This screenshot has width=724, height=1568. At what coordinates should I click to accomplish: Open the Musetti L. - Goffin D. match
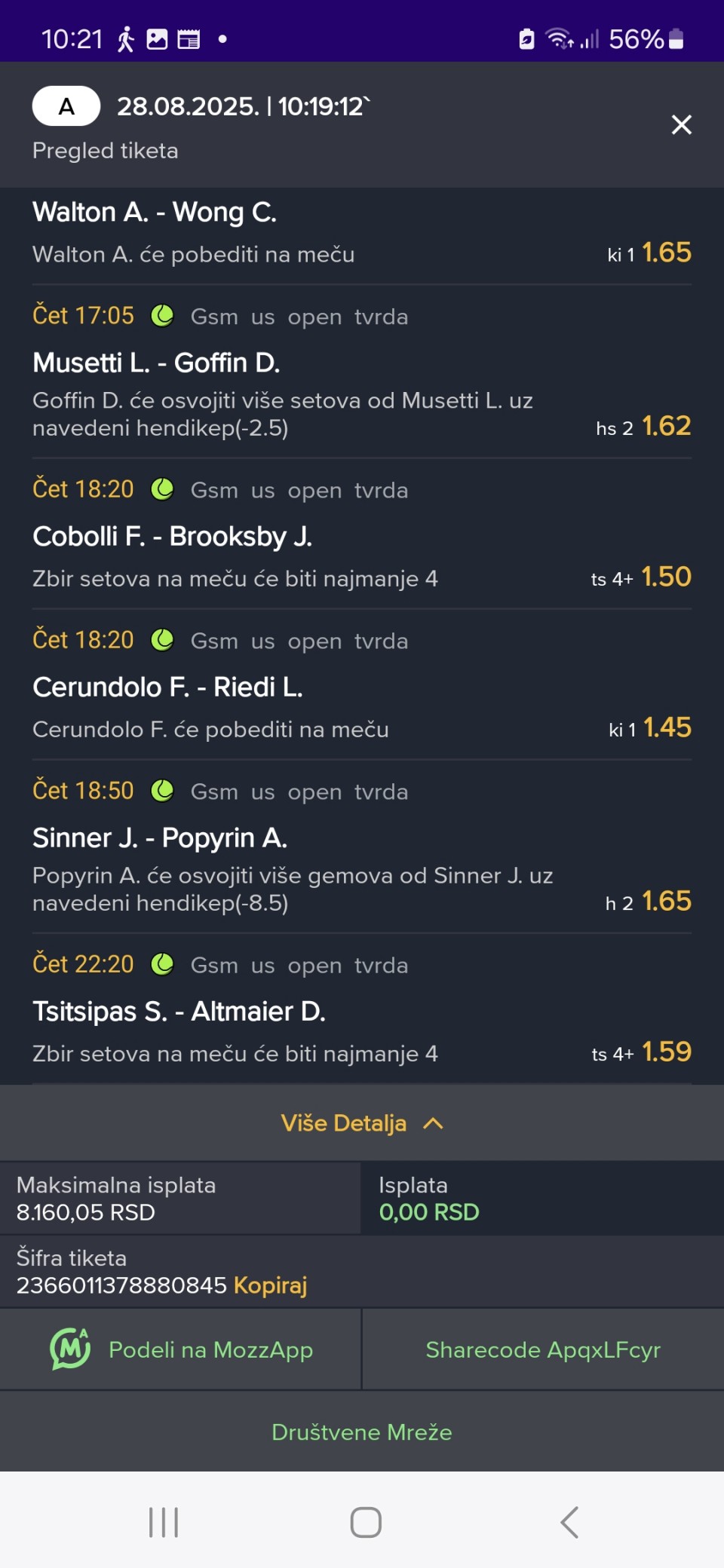(x=156, y=363)
